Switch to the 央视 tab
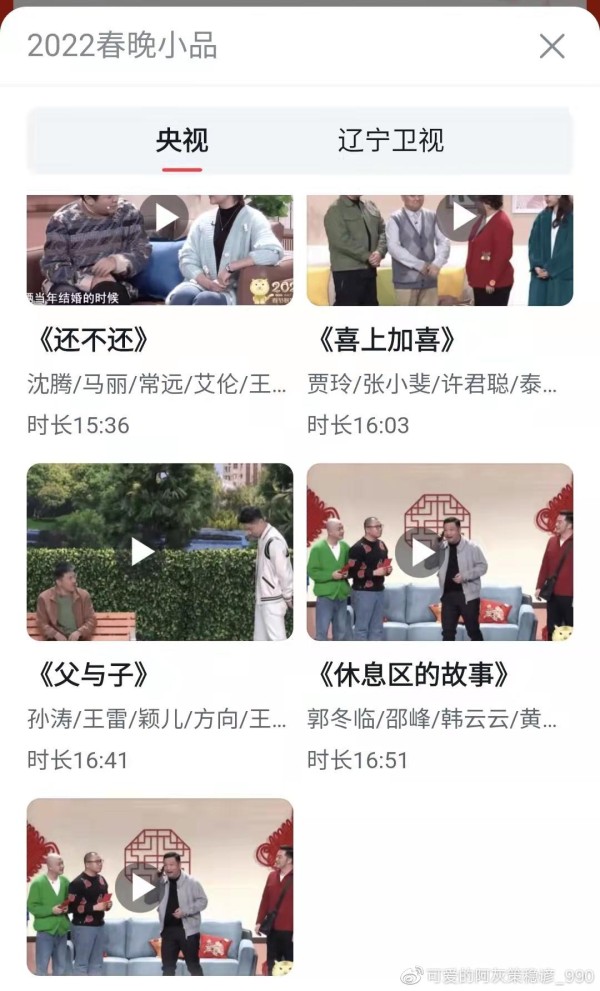Viewport: 600px width, 991px height. (x=182, y=140)
